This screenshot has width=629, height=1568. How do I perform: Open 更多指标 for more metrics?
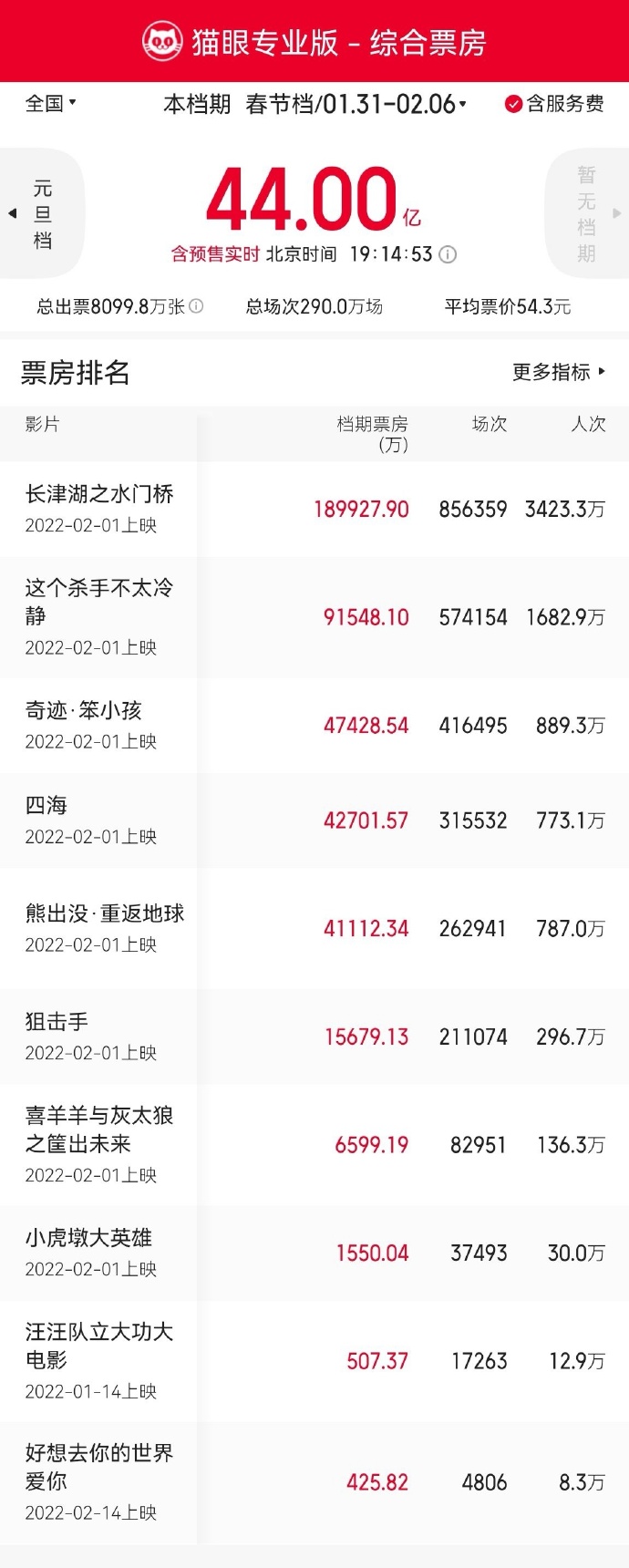coord(558,372)
